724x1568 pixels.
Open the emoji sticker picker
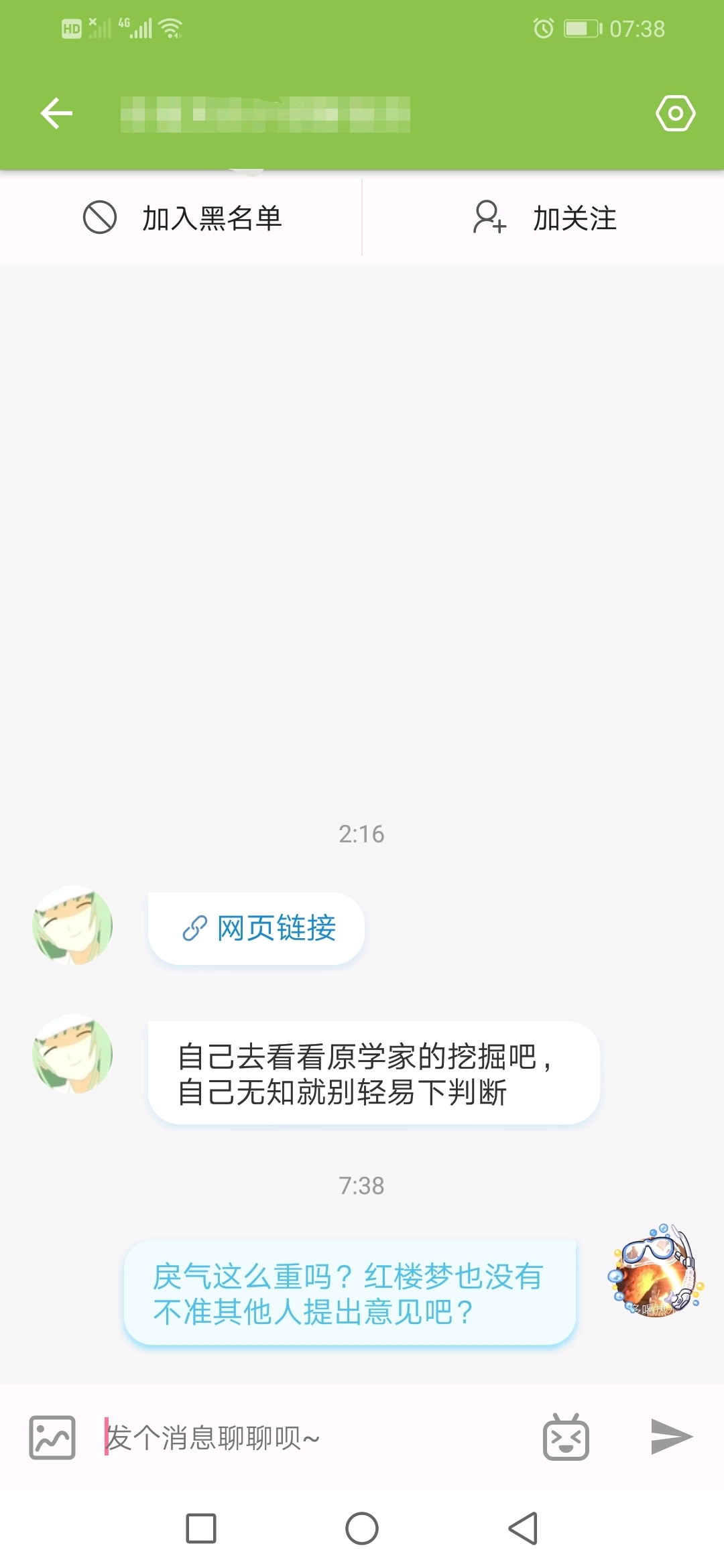(x=566, y=1437)
